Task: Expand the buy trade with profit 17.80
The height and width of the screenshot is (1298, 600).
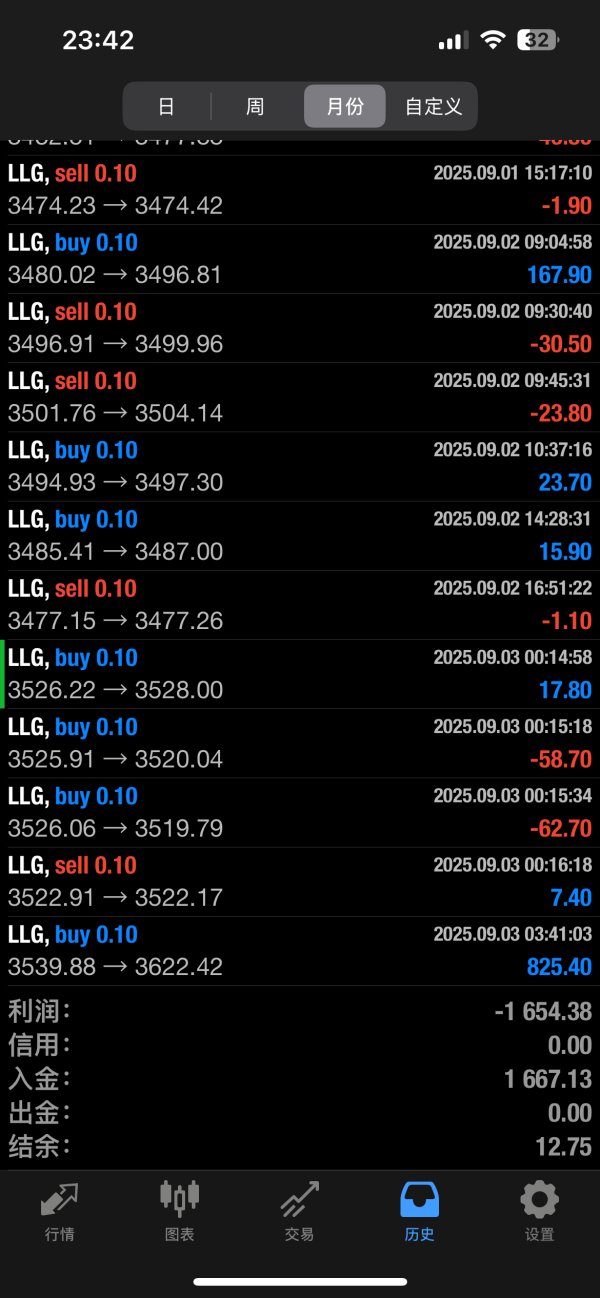Action: 300,674
